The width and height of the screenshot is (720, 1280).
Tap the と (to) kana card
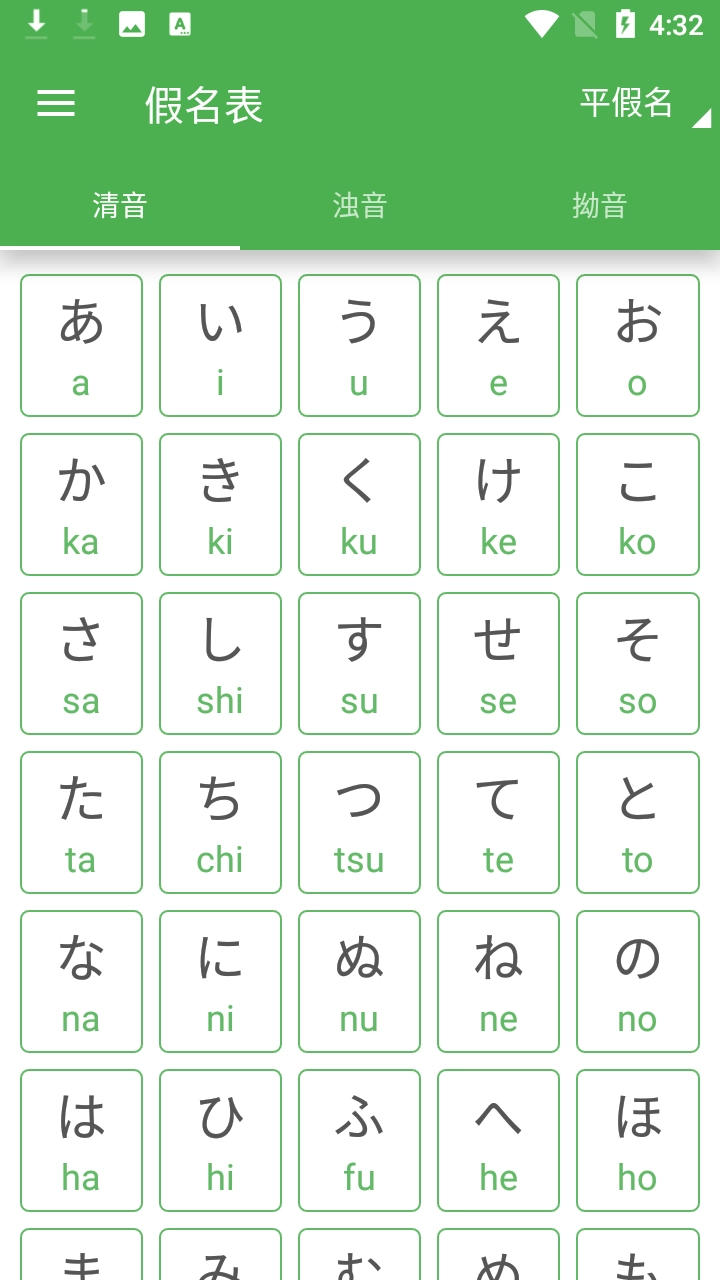coord(638,822)
